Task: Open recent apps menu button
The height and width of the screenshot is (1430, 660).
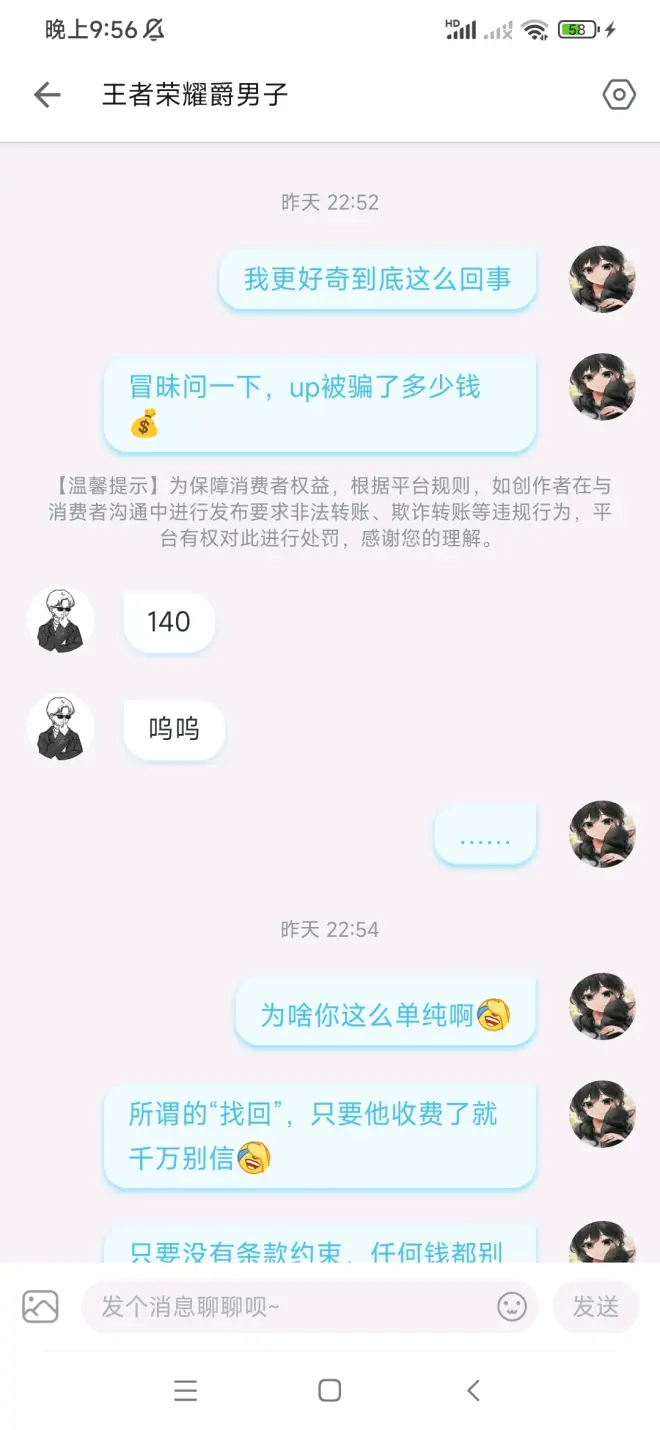Action: click(x=186, y=1390)
